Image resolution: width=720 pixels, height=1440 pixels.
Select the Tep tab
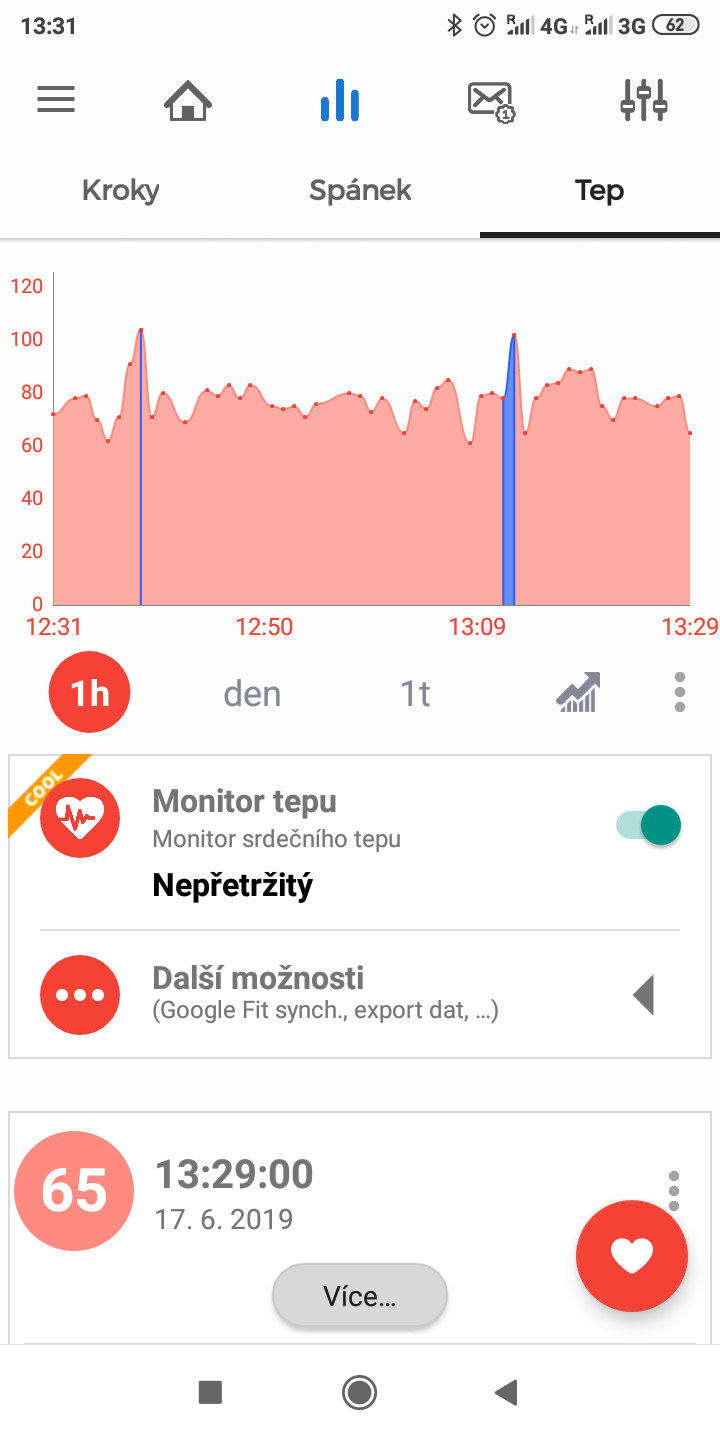[x=600, y=190]
